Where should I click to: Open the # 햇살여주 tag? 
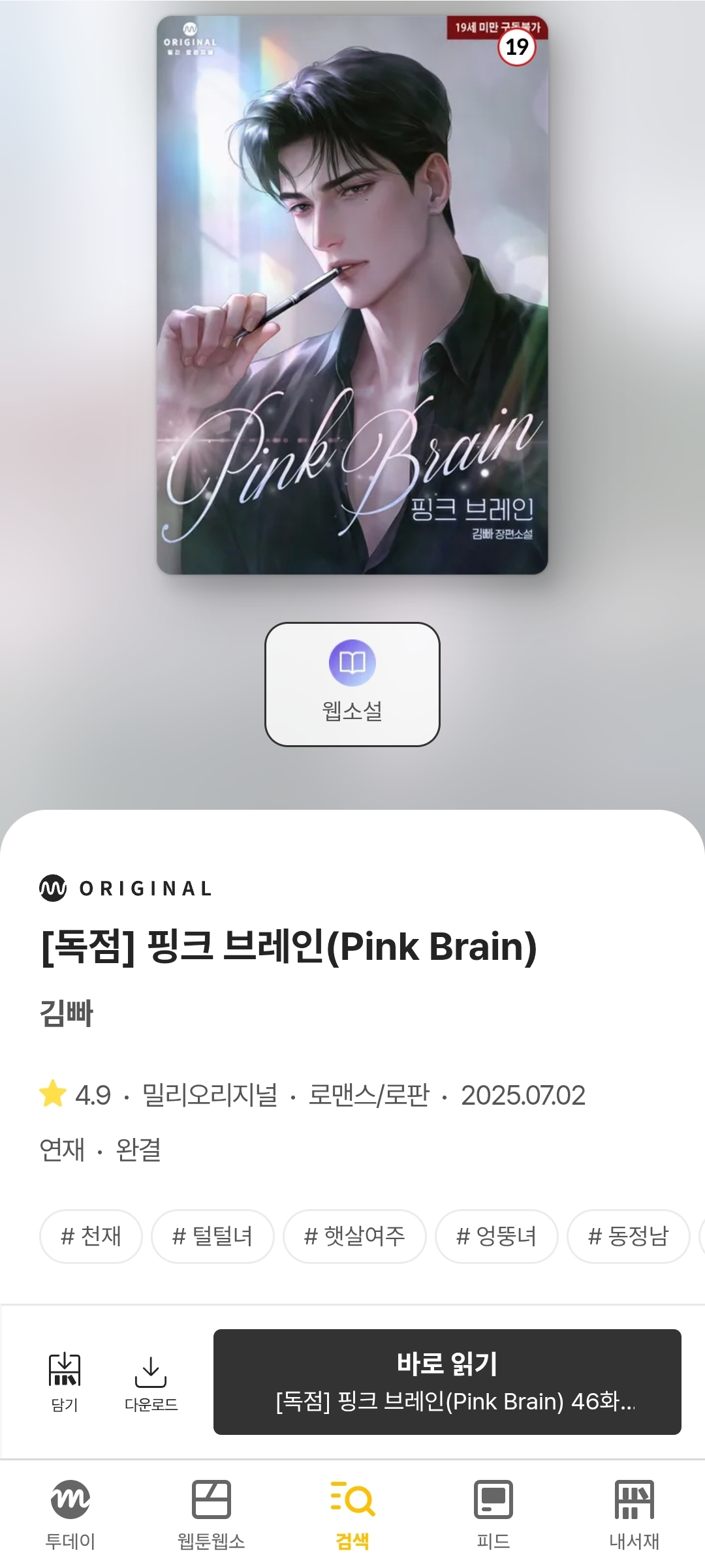point(354,1236)
